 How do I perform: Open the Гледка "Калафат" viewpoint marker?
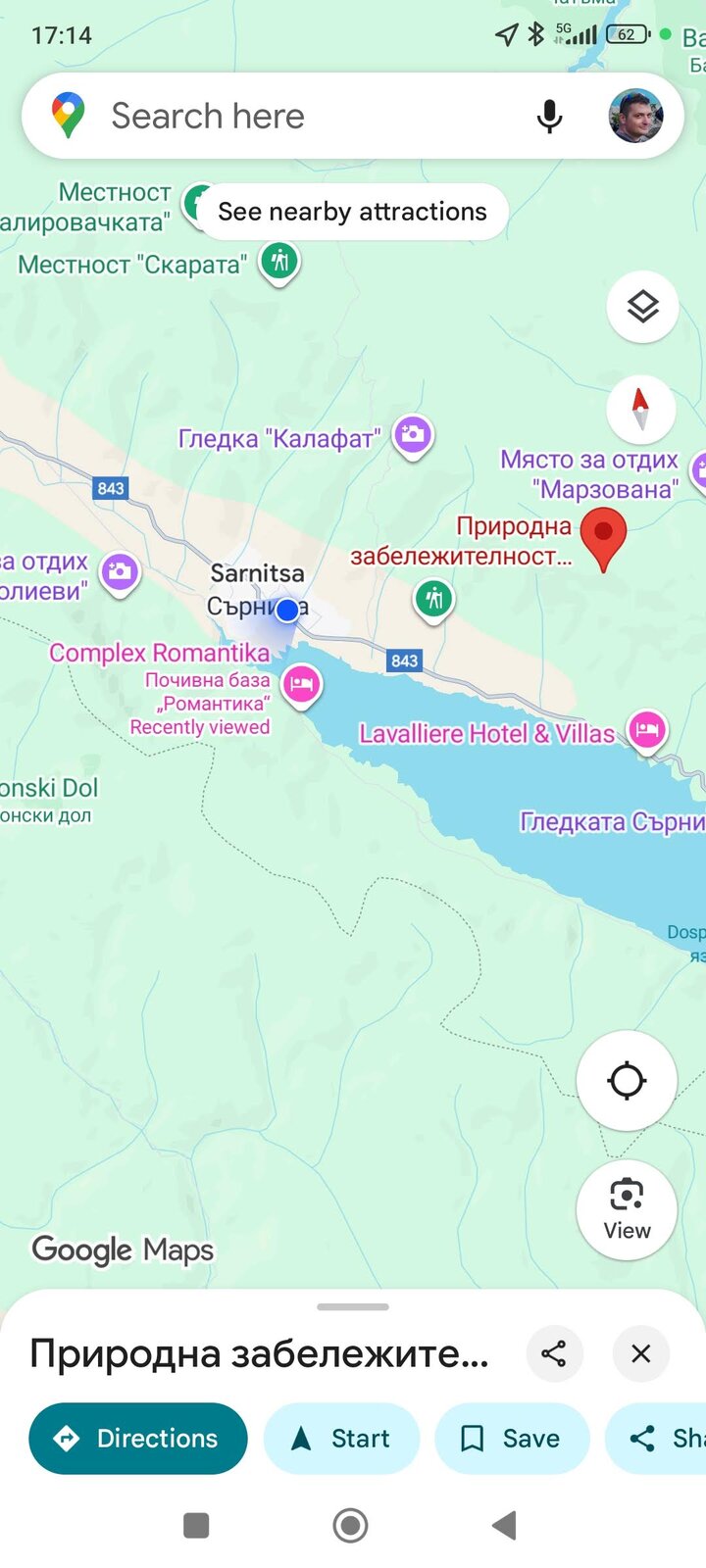pyautogui.click(x=413, y=434)
